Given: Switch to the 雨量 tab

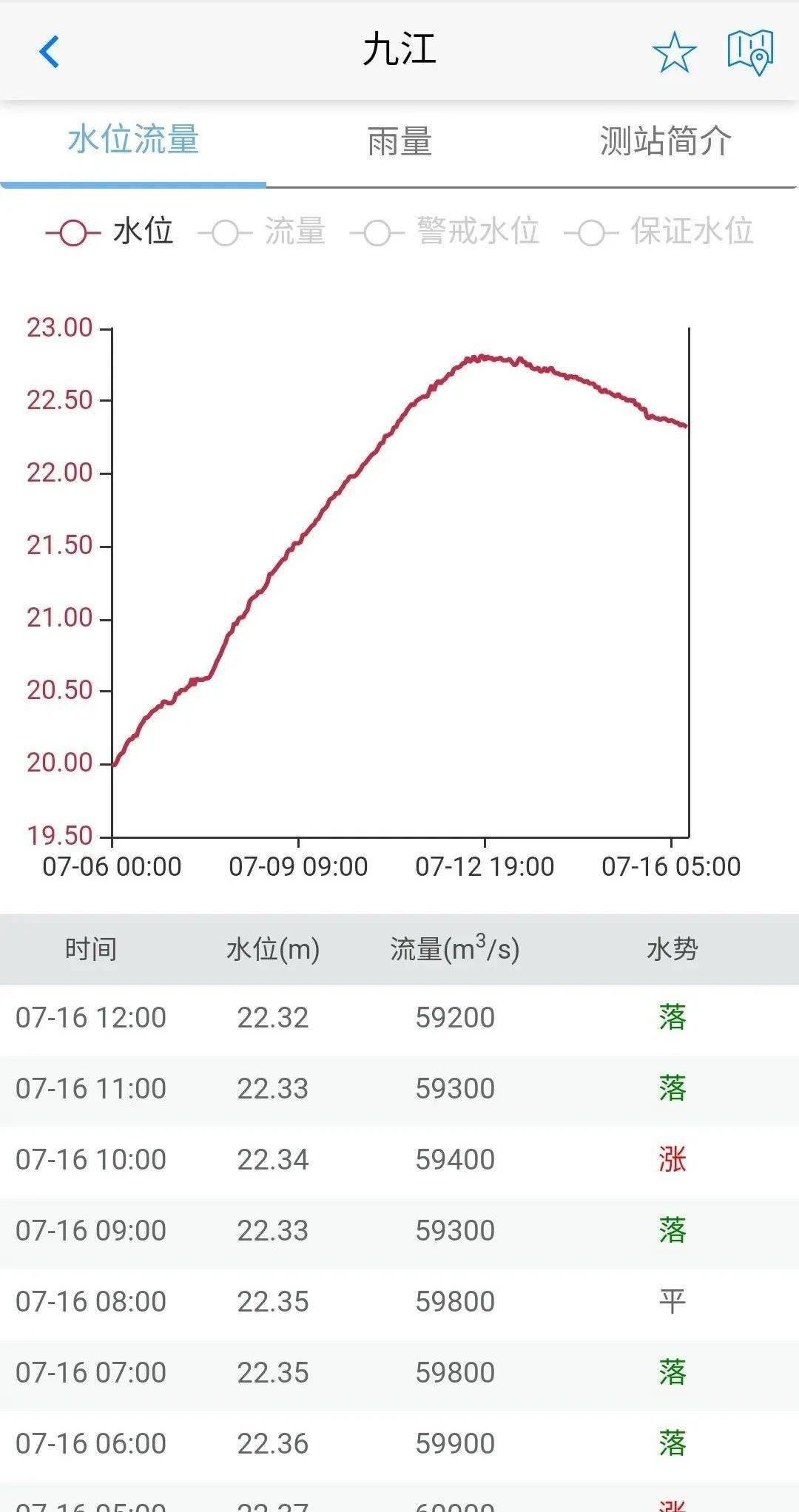Looking at the screenshot, I should (x=399, y=141).
